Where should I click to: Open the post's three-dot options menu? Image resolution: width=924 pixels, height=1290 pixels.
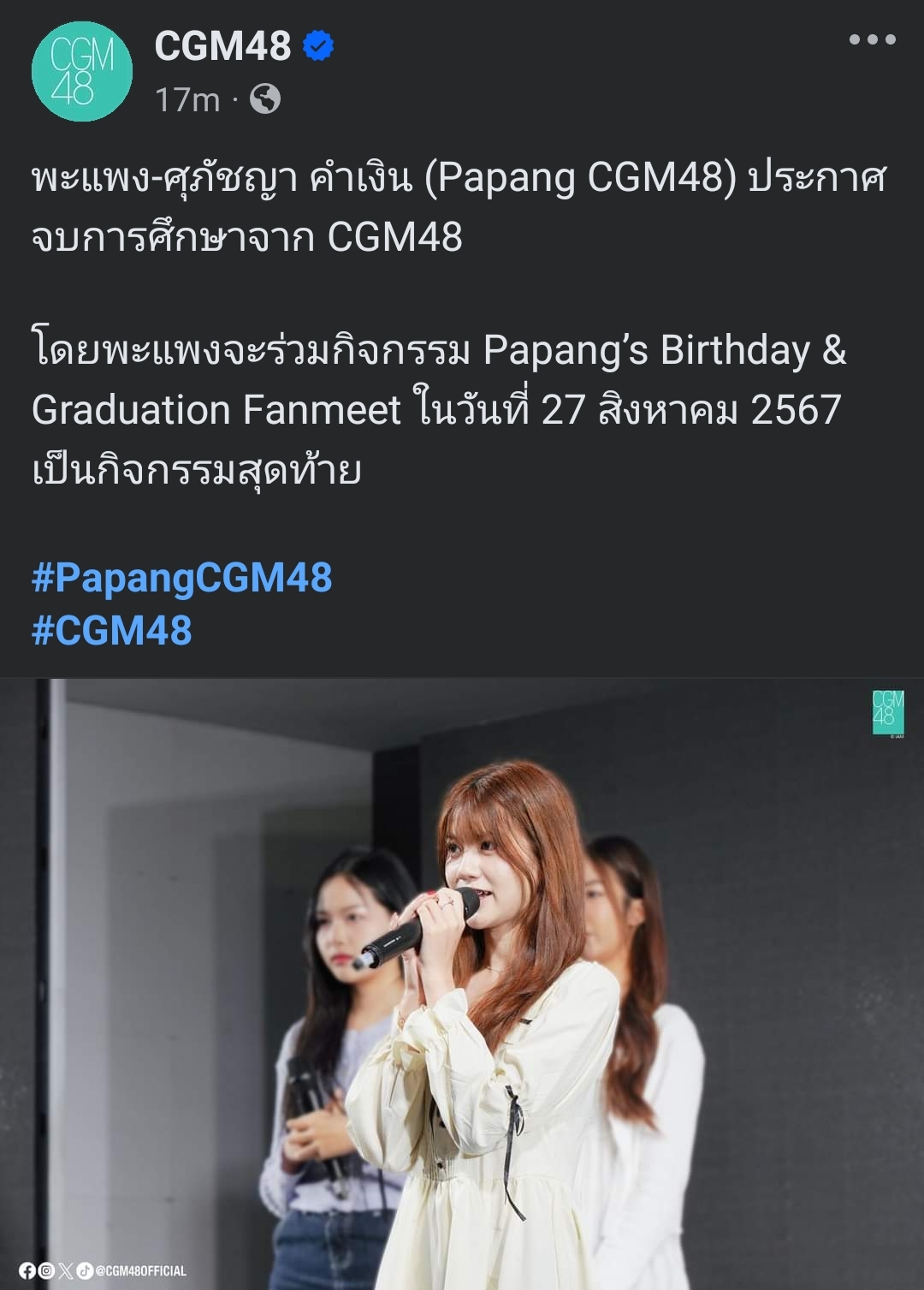tap(872, 39)
